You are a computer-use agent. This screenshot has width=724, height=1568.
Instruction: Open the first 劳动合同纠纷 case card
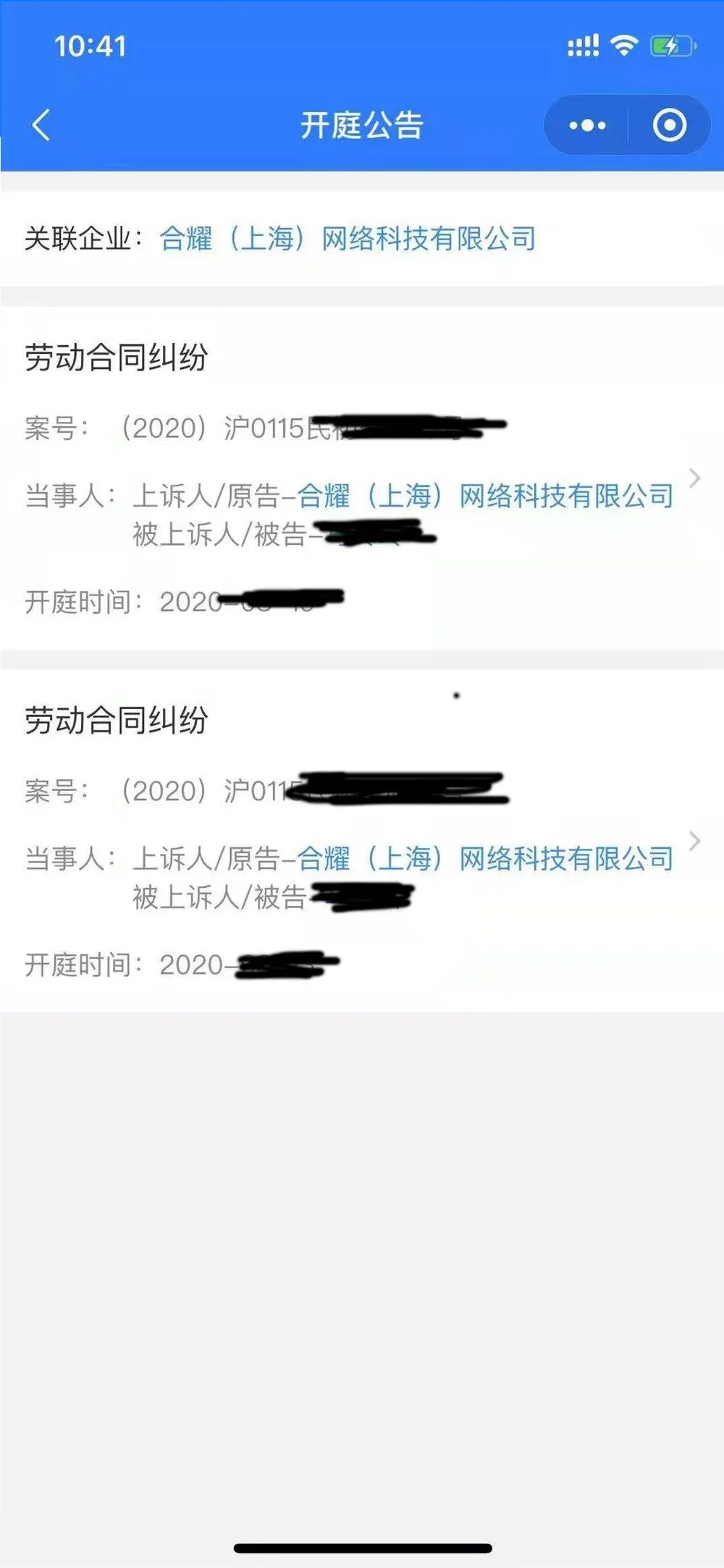[x=362, y=478]
